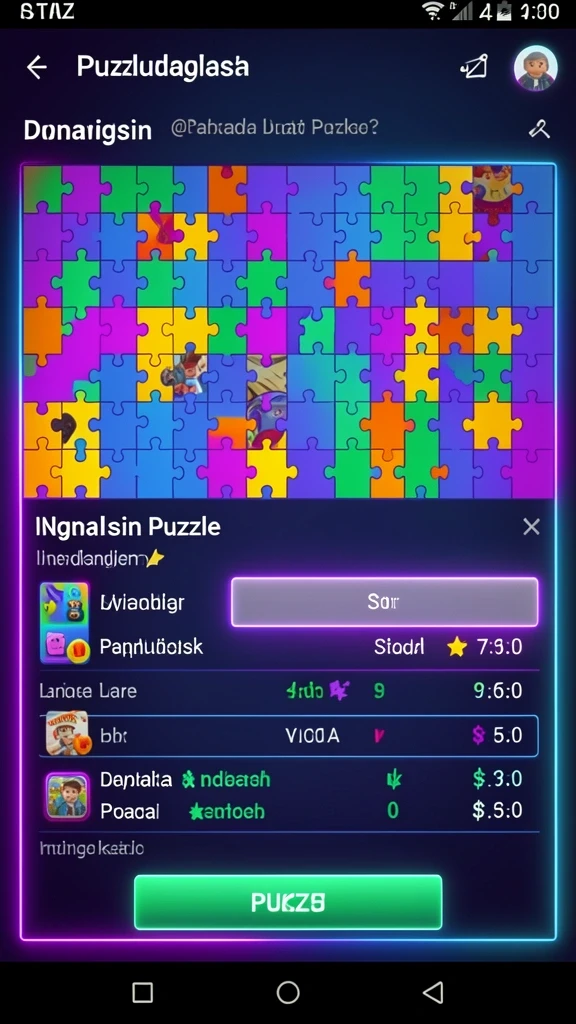Tap the share icon in the app bar
Screen dimensions: 576x1024
(475, 67)
